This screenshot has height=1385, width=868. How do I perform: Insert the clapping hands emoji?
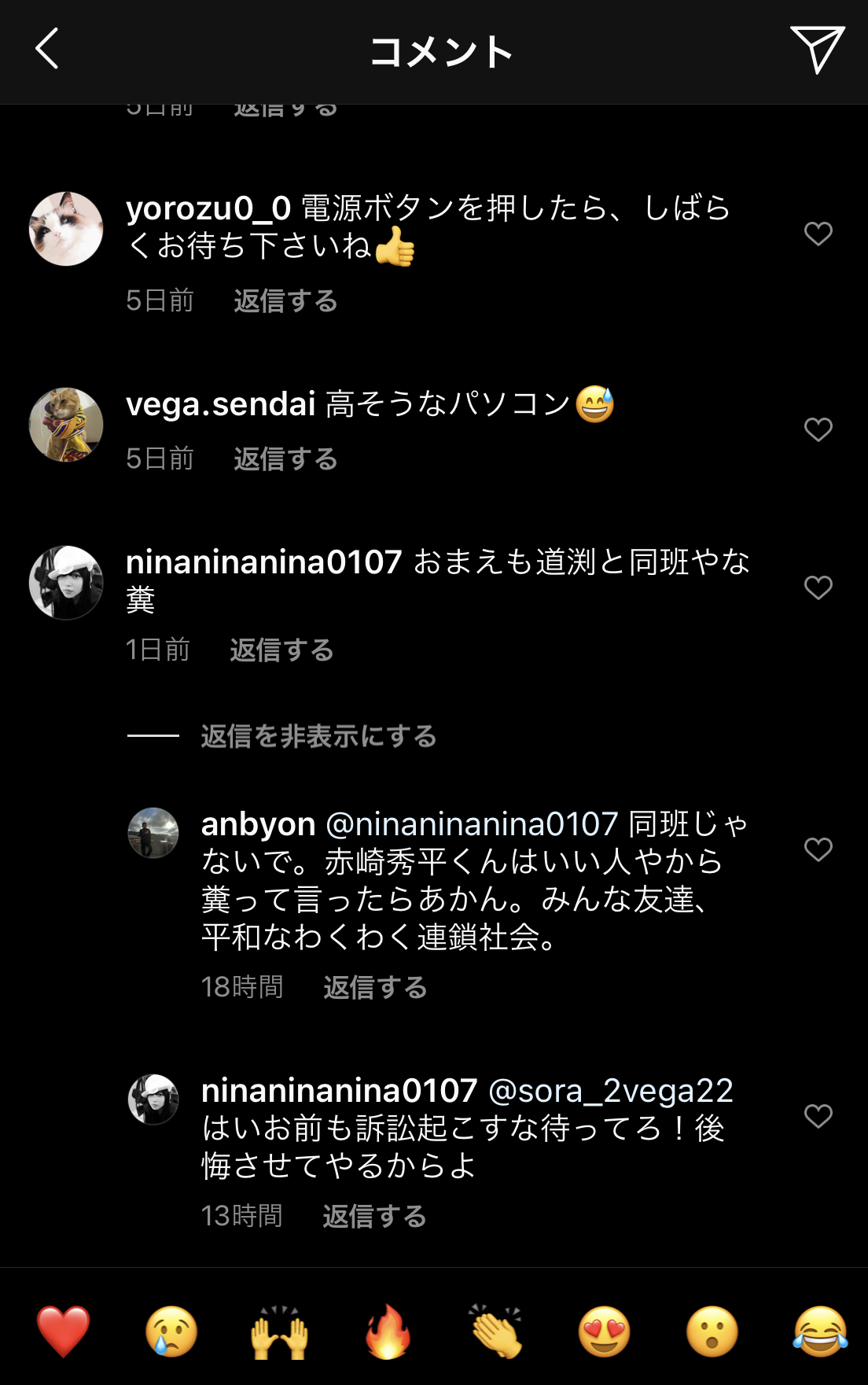click(x=495, y=1332)
